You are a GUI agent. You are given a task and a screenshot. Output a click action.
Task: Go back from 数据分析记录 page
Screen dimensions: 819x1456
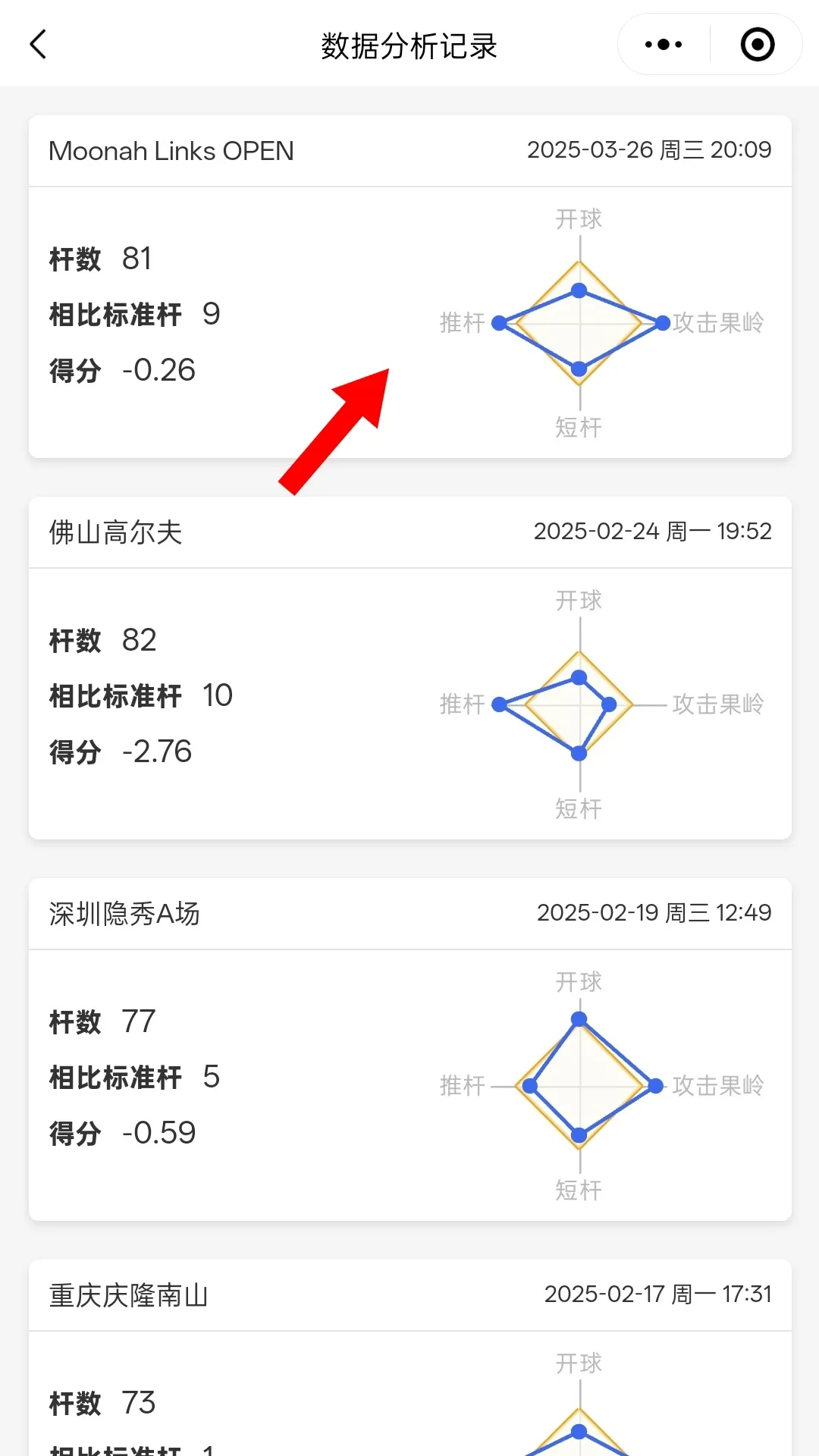click(x=38, y=45)
